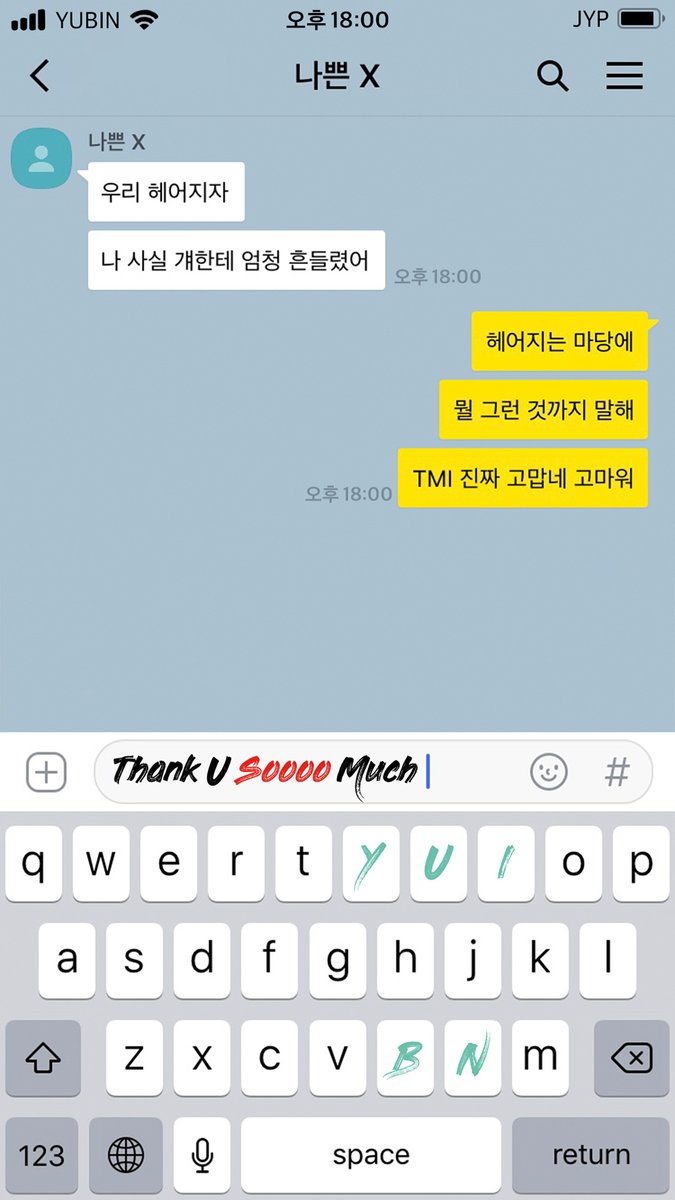Toggle the shift key

pyautogui.click(x=43, y=1058)
